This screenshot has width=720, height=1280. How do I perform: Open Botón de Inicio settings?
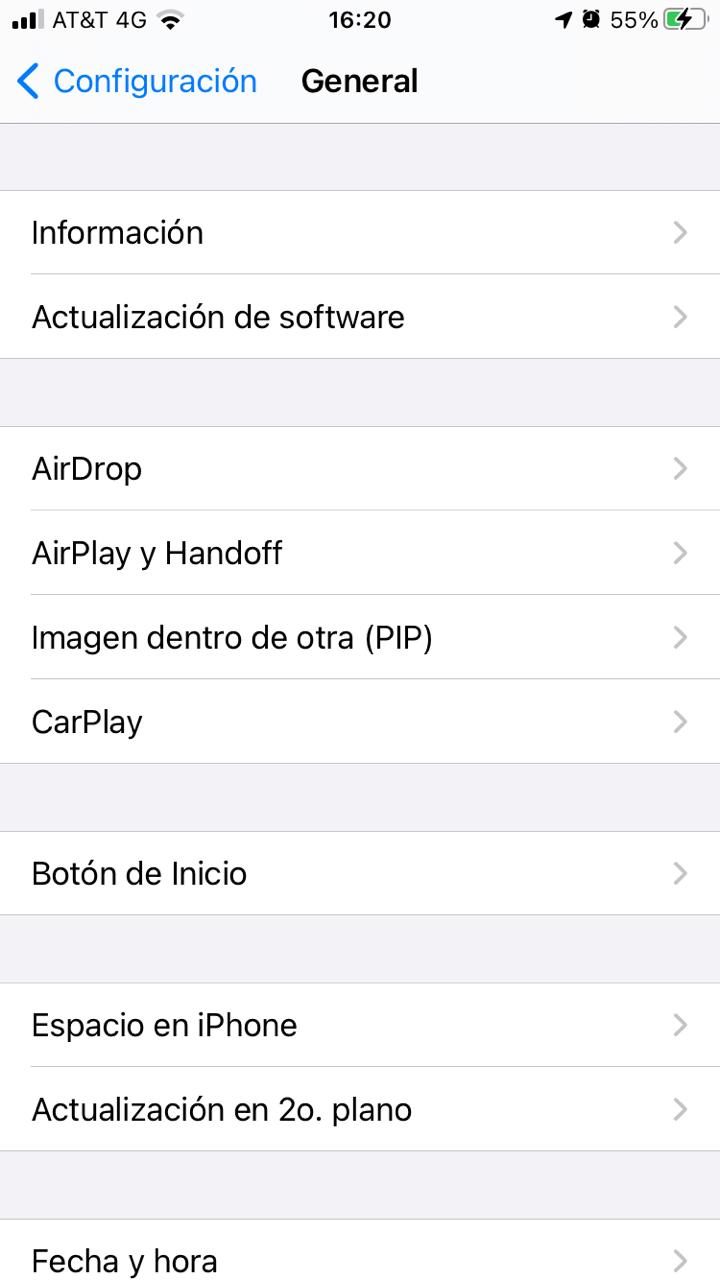click(360, 873)
